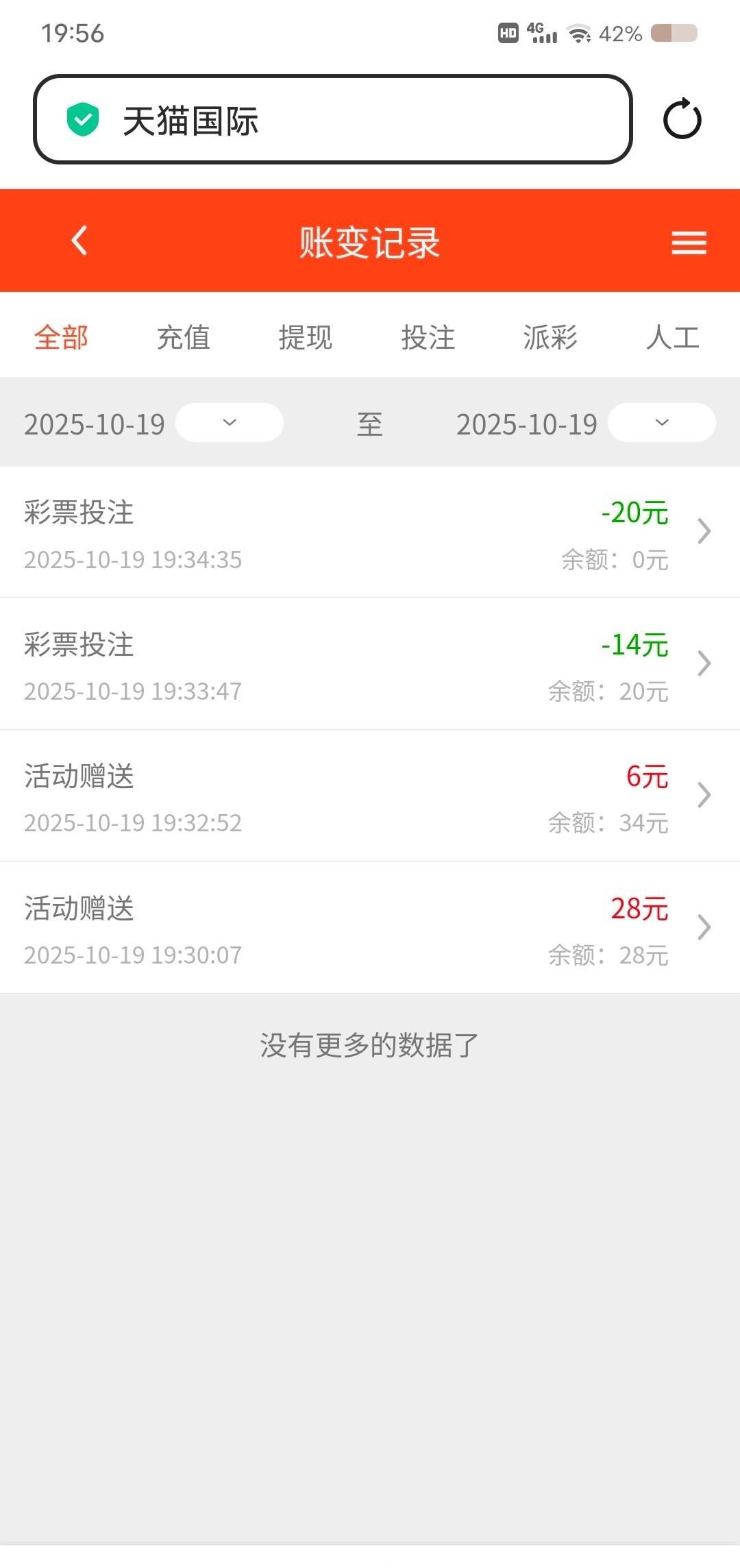The height and width of the screenshot is (1568, 740).
Task: View 活动赠送 record of 28元
Action: [370, 927]
